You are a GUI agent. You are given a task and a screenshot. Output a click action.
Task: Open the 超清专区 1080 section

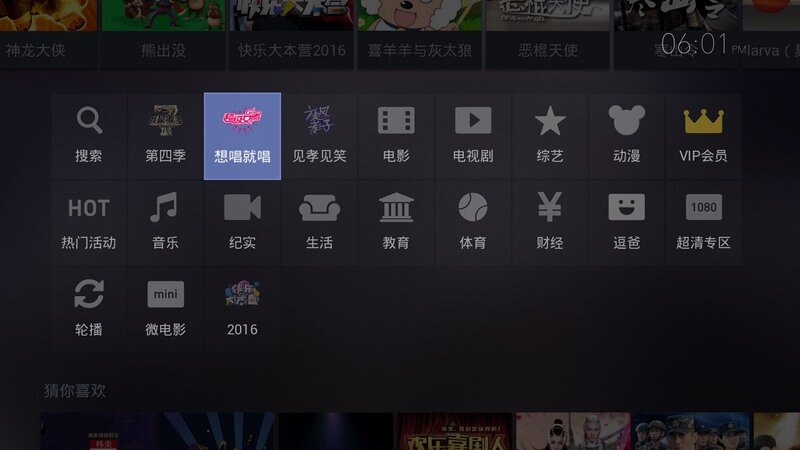tap(703, 222)
